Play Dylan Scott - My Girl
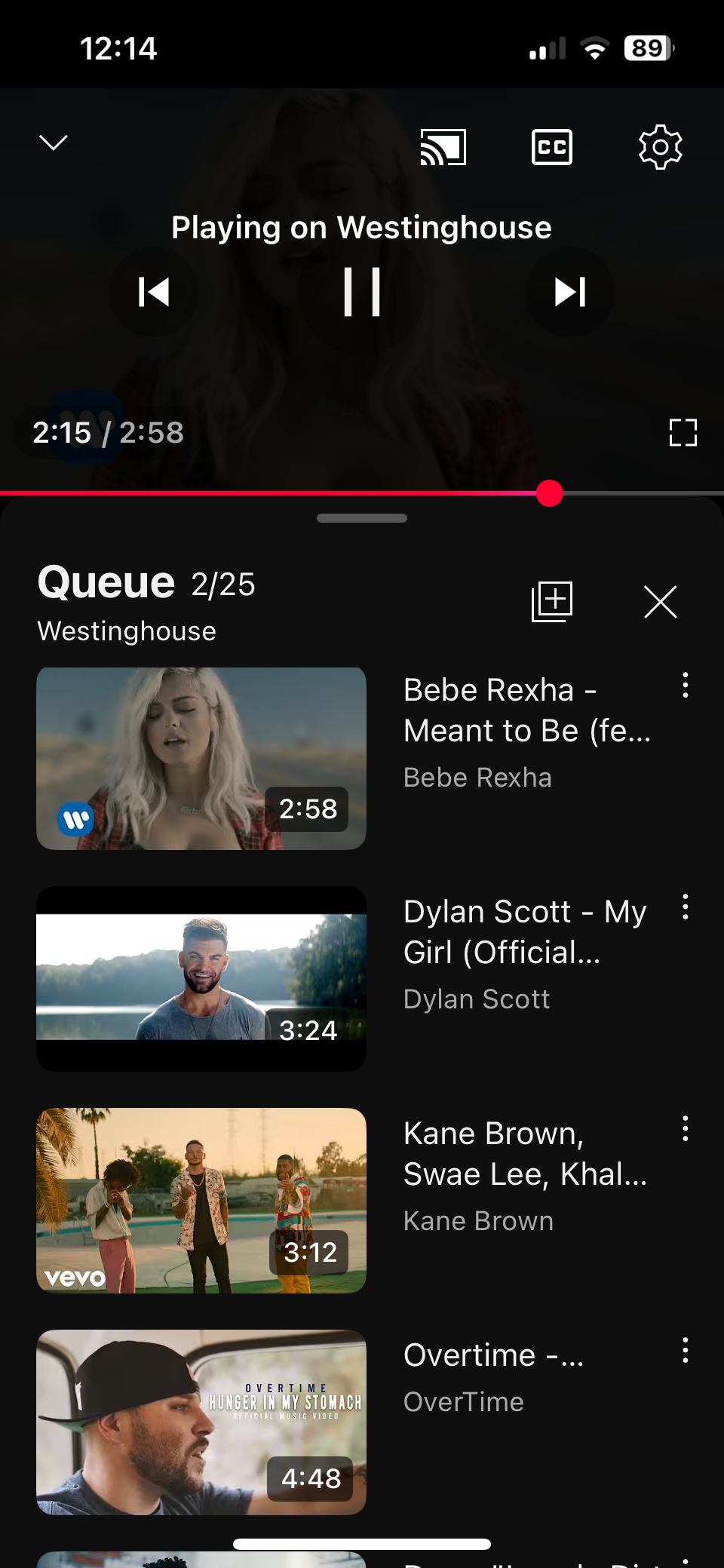 point(201,978)
